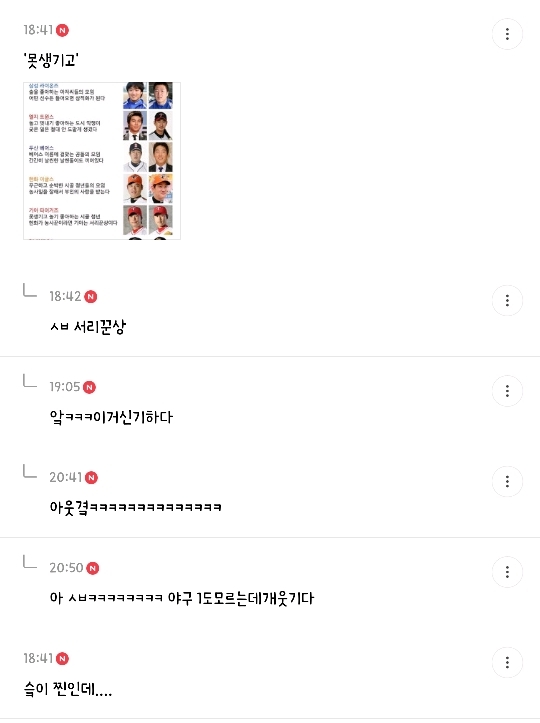Screen dimensions: 540x723
Task: Open more options for the '슼이 찐인데' comment
Action: coord(507,663)
